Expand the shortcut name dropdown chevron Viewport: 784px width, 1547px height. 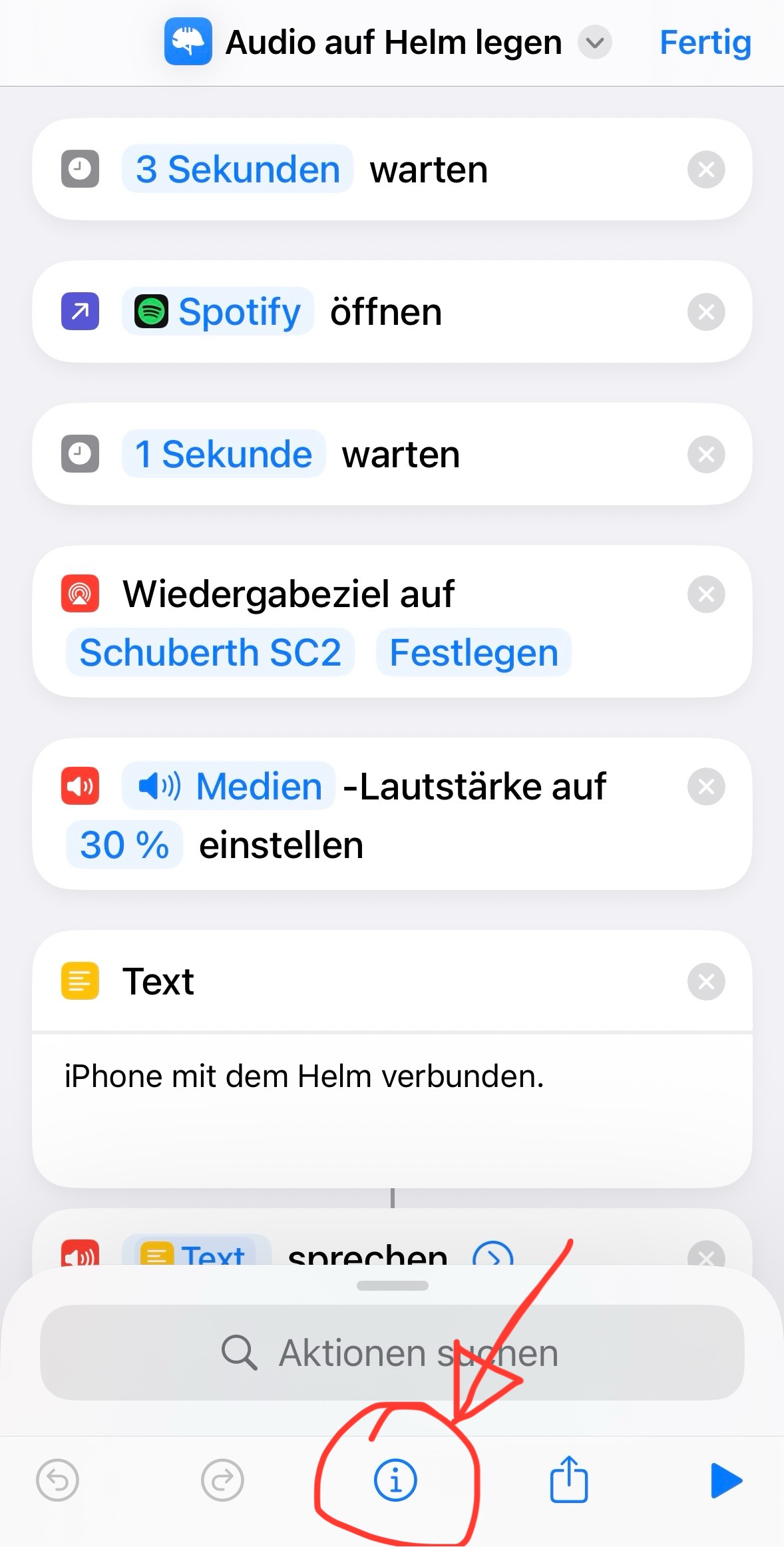tap(594, 43)
